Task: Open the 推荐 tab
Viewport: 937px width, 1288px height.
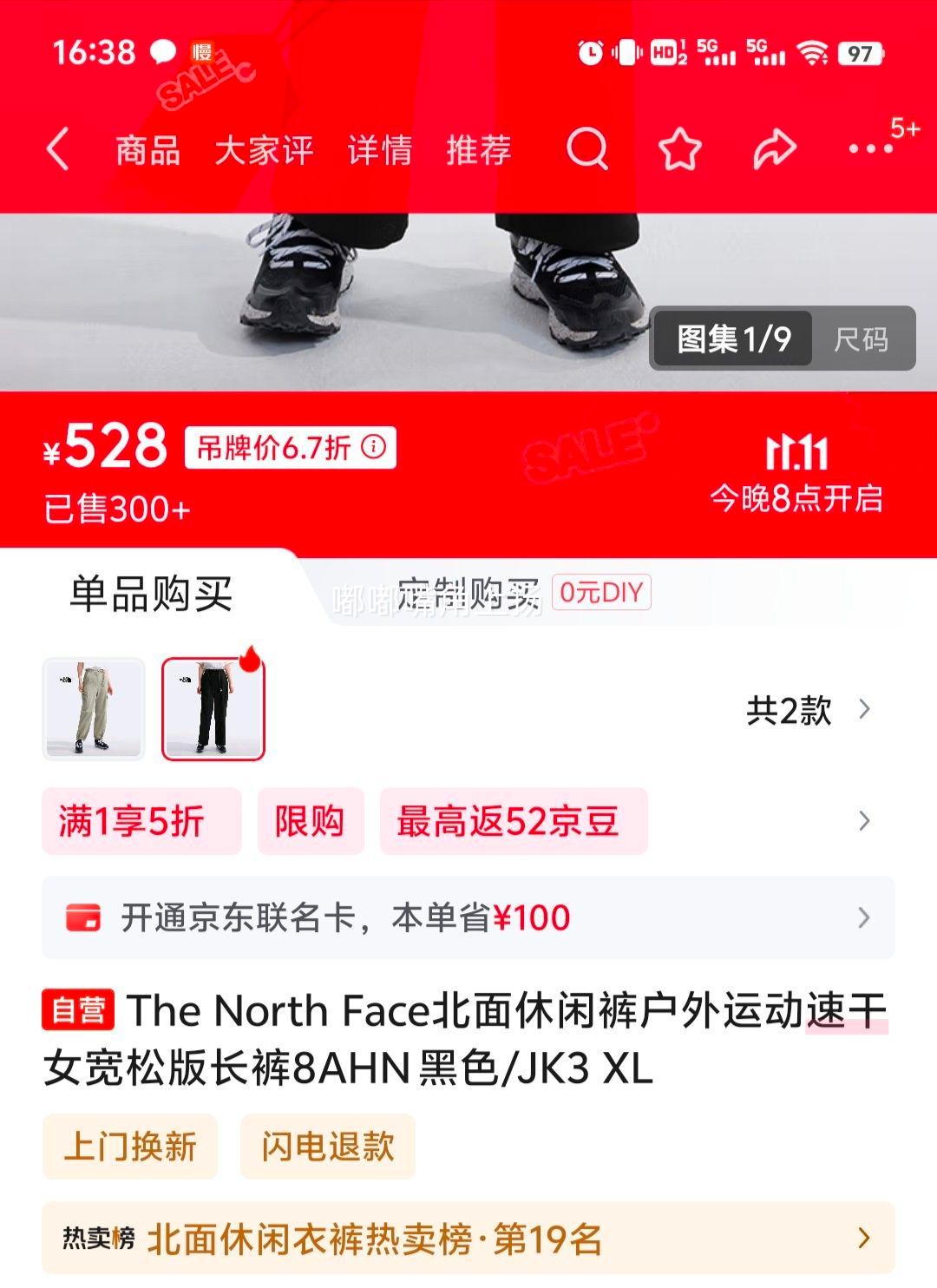Action: tap(478, 150)
